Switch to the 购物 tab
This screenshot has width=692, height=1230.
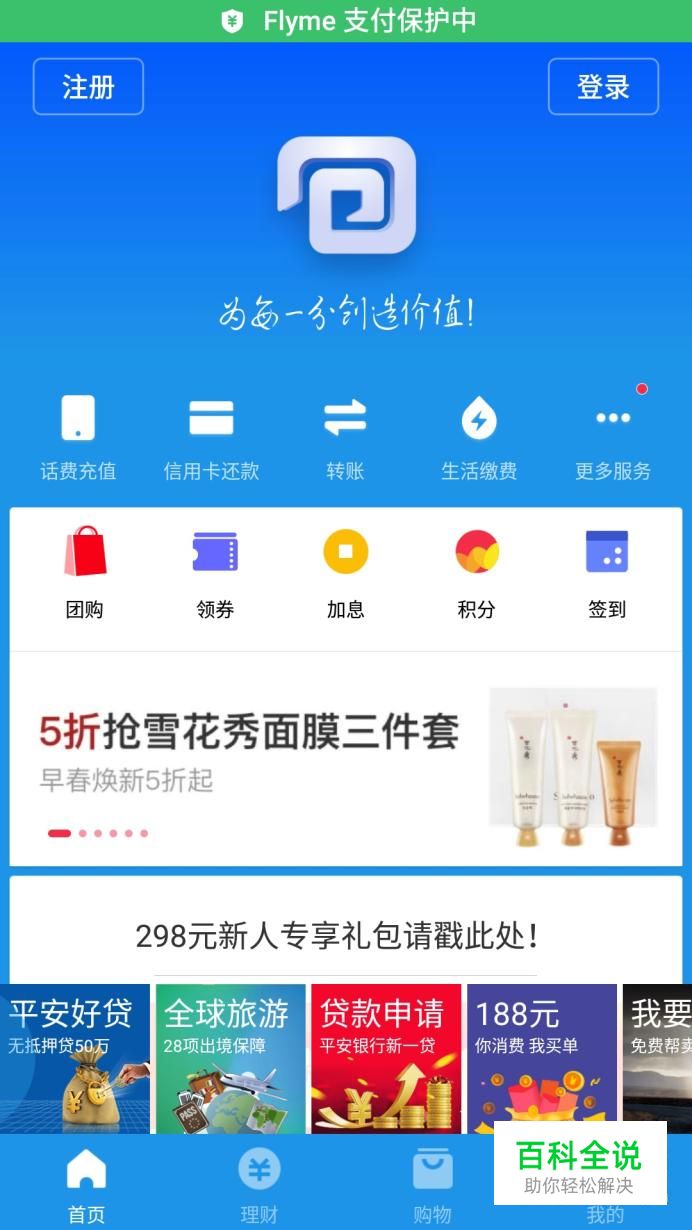[432, 1185]
